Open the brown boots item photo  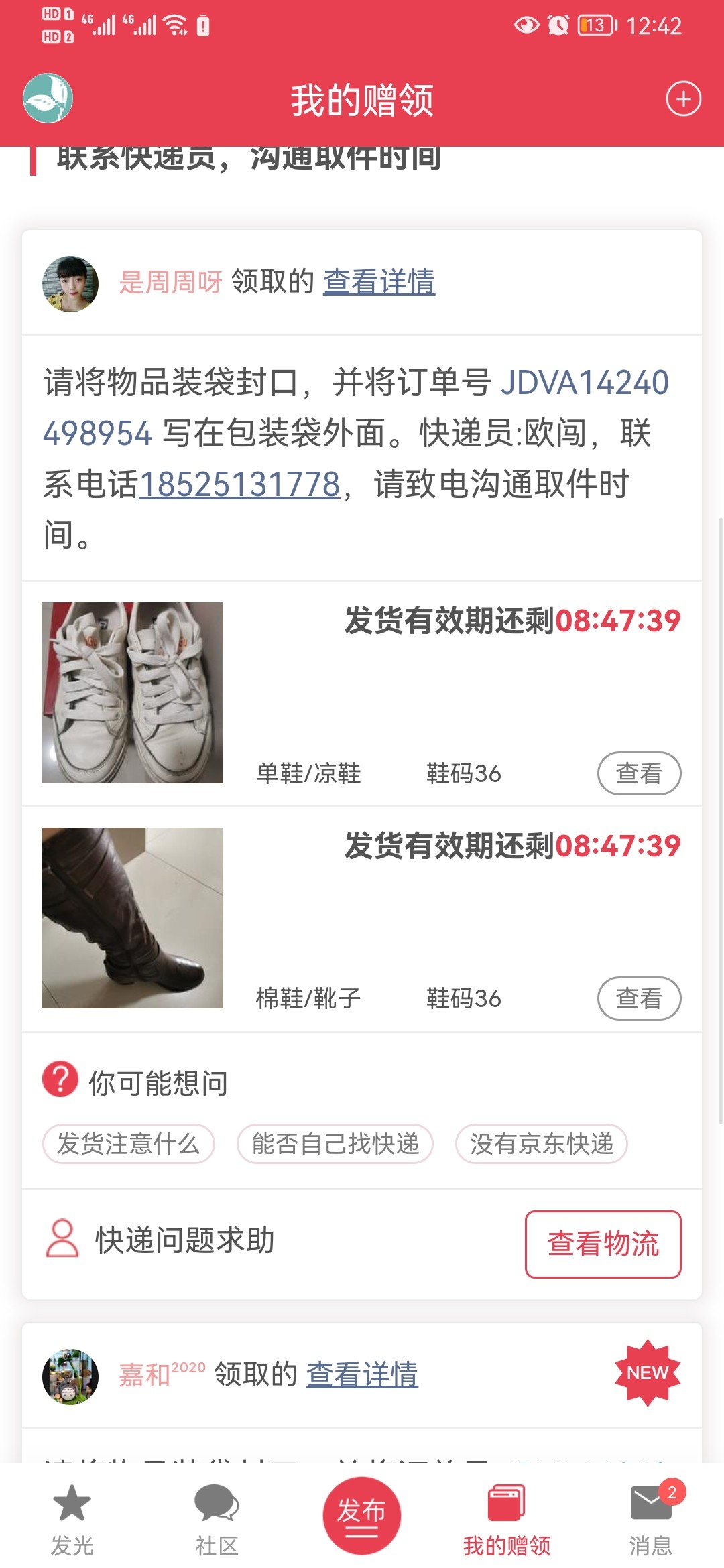(133, 918)
